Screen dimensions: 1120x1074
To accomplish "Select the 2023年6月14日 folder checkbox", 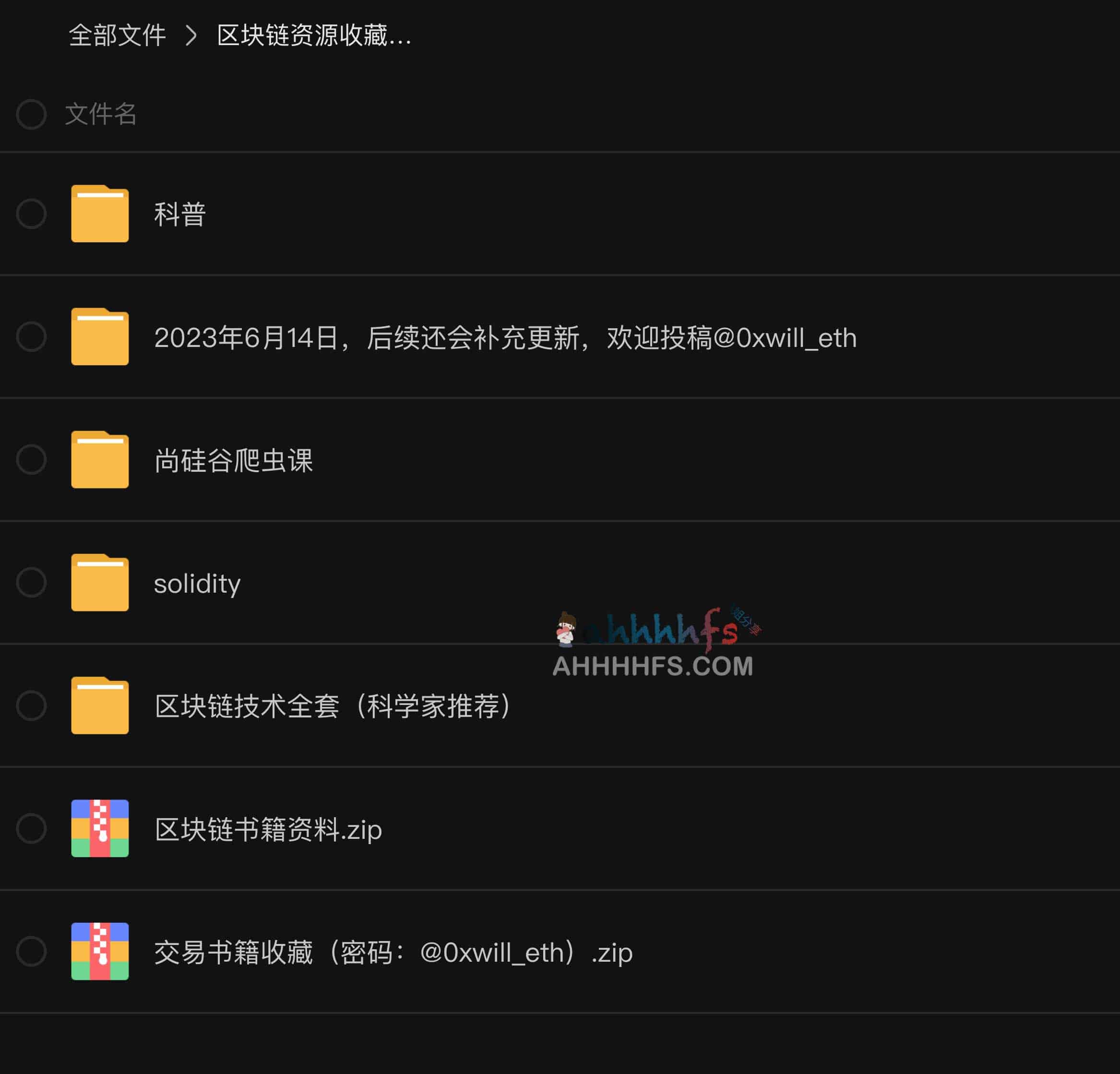I will click(x=31, y=337).
